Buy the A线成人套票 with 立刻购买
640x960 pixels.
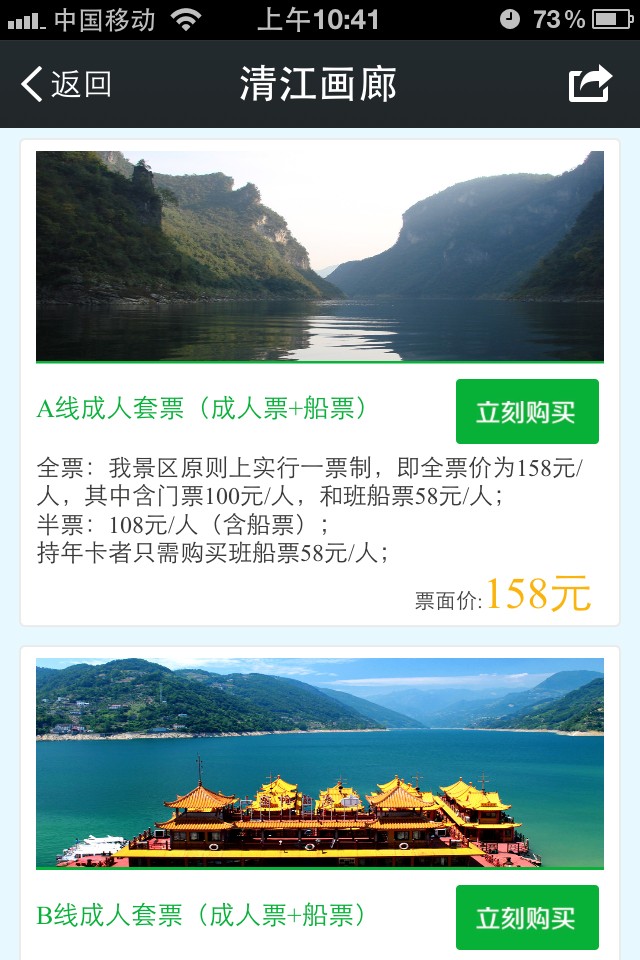(527, 412)
